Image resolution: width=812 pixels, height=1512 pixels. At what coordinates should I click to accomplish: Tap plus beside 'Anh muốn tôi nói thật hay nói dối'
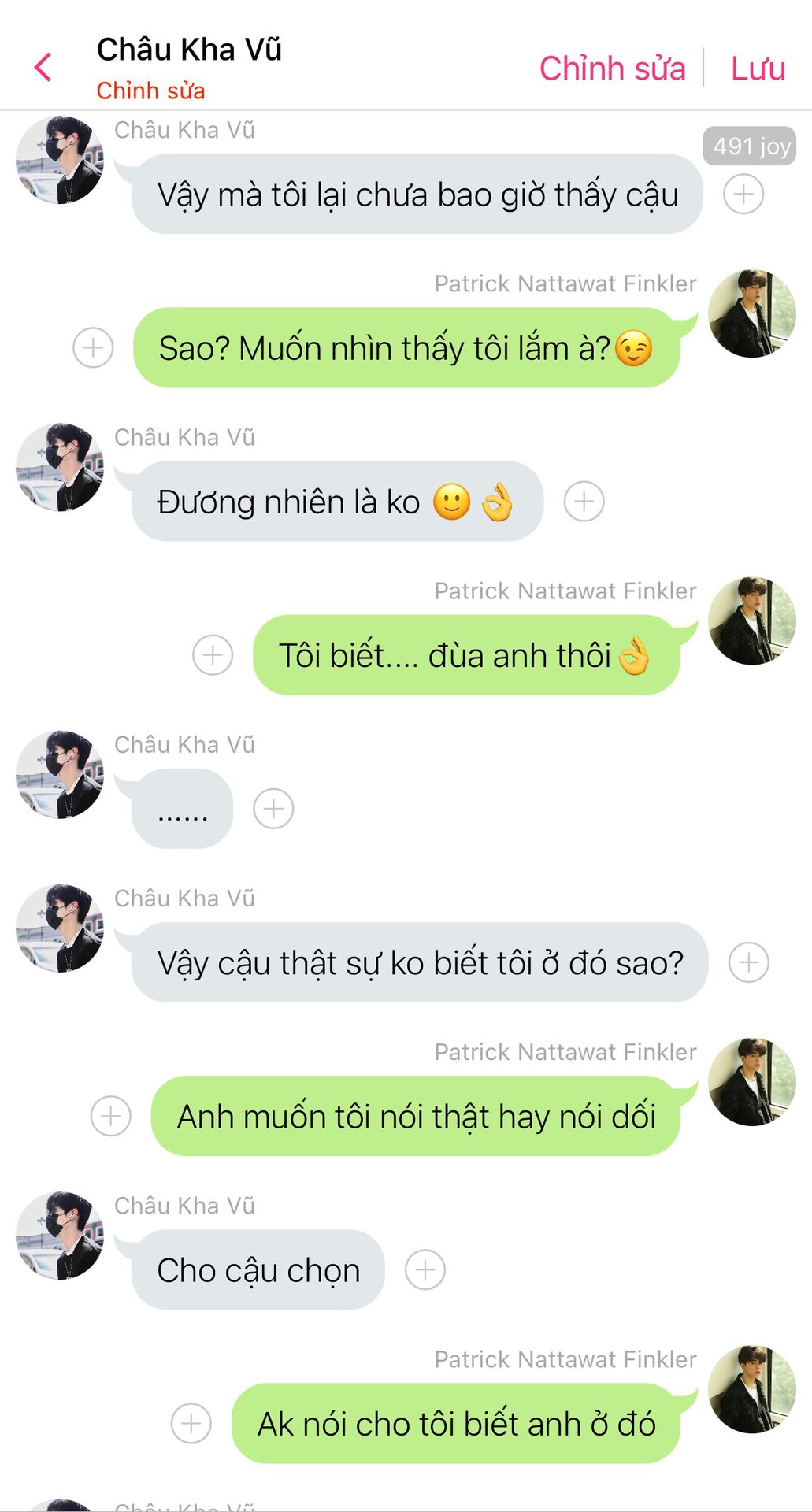[111, 1116]
